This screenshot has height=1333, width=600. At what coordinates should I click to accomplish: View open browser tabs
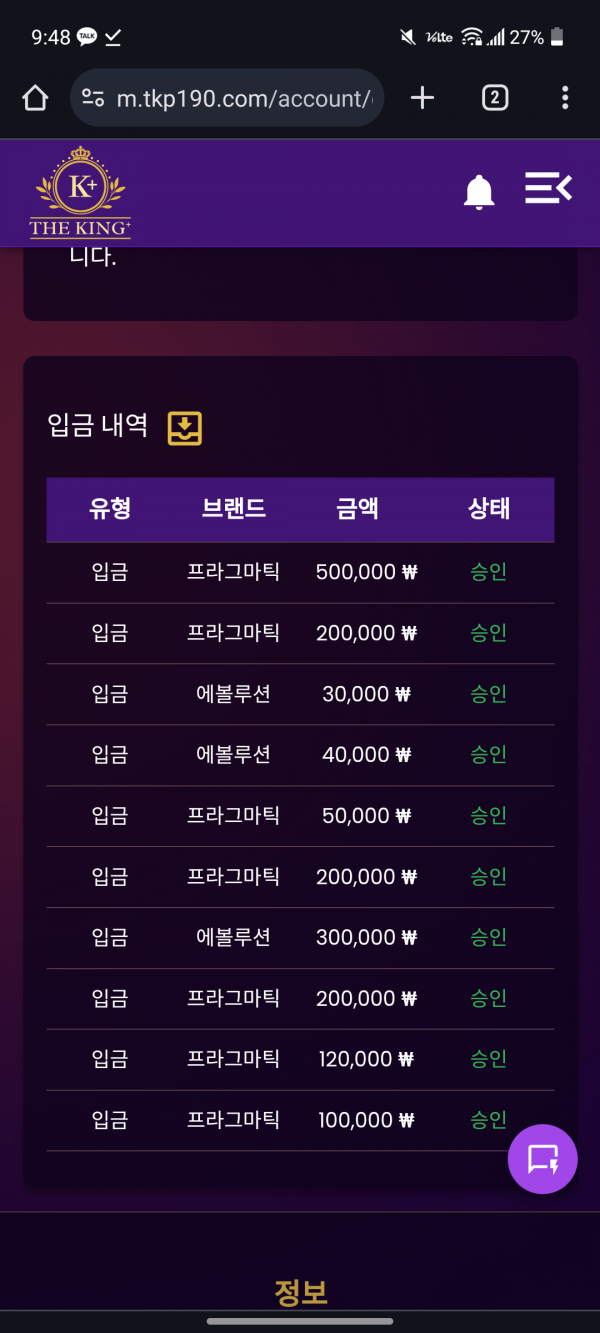(x=495, y=97)
